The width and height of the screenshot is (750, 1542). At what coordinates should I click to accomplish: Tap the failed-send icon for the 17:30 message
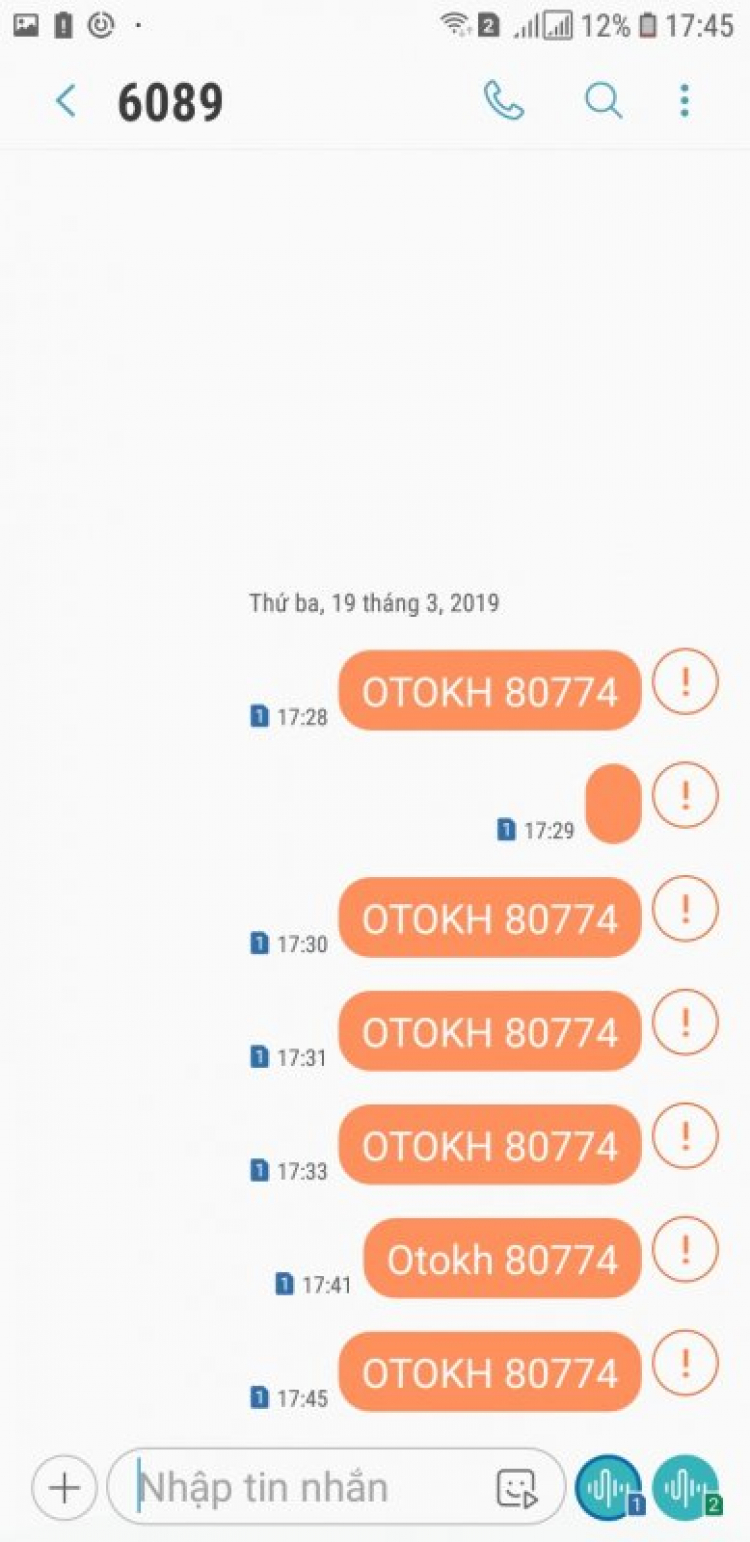tap(685, 909)
